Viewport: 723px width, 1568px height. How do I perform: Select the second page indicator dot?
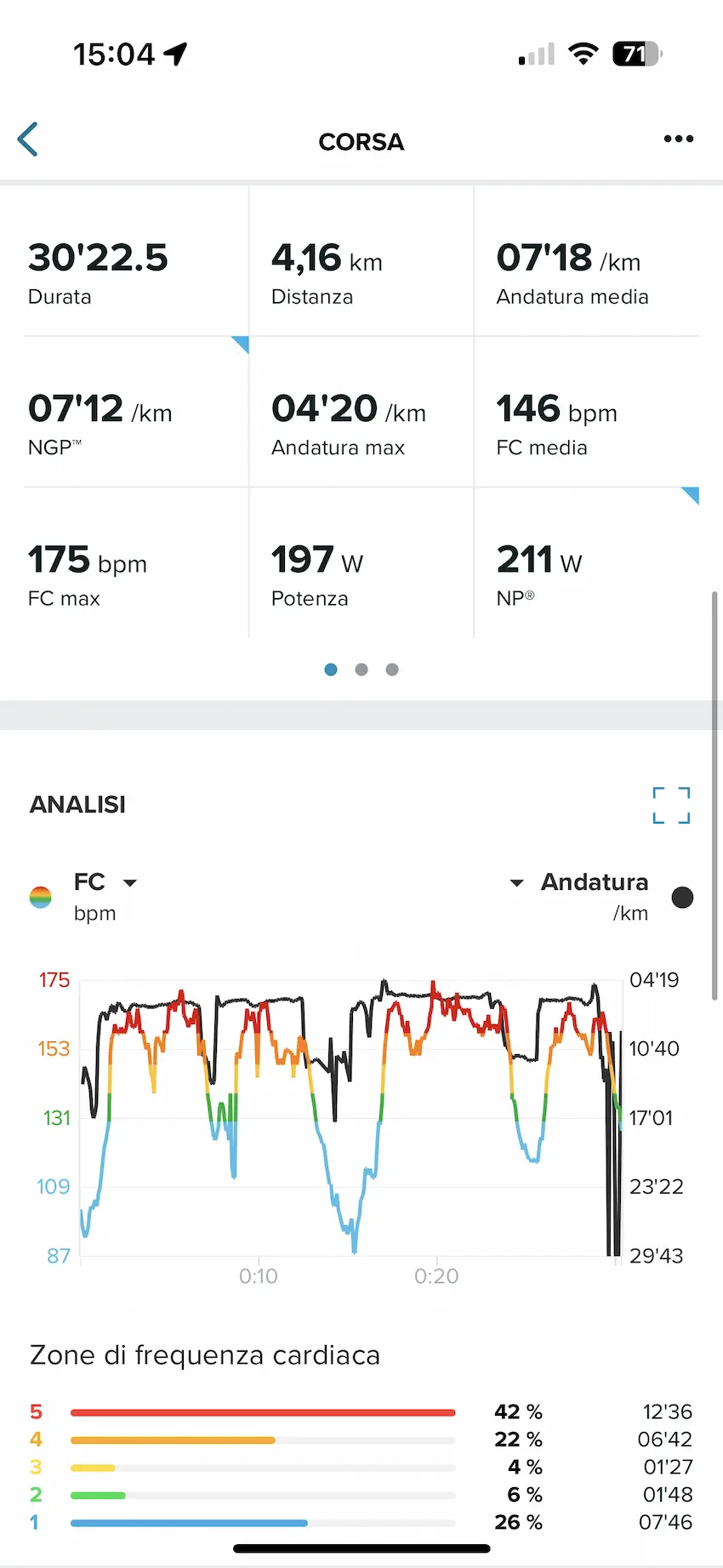(361, 670)
